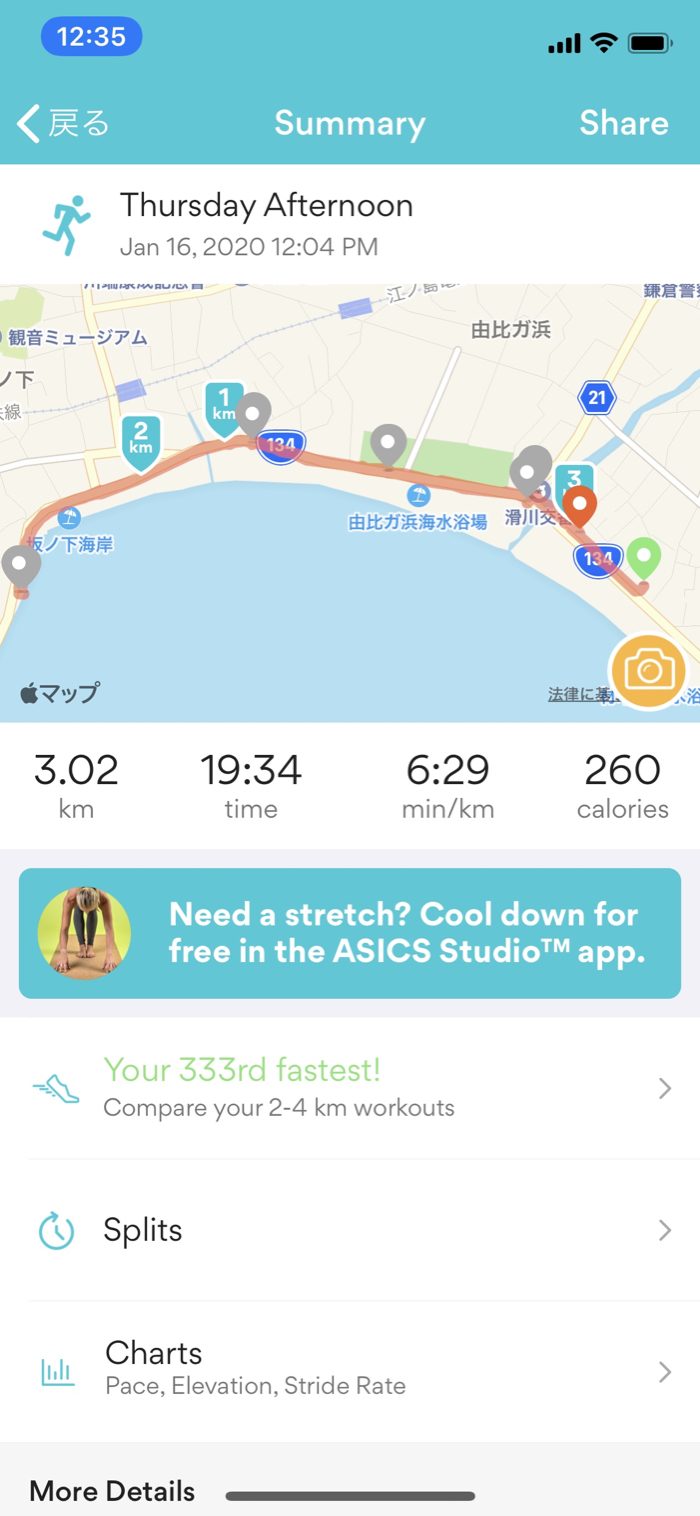
Task: Add a photo with the camera button
Action: coord(648,671)
